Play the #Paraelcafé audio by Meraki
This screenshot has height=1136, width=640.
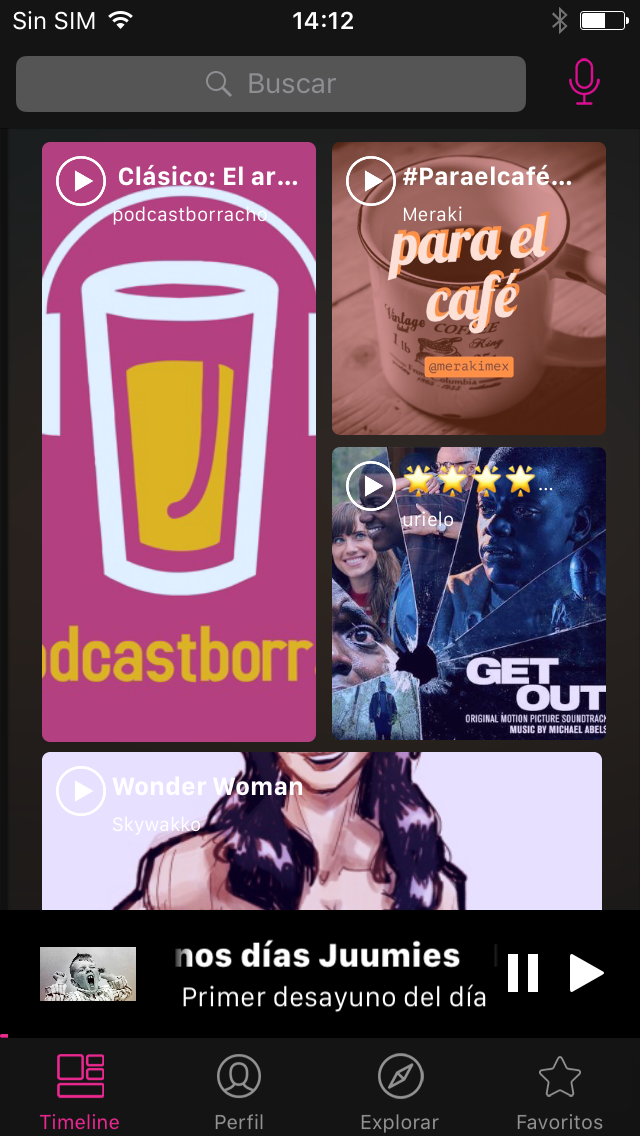coord(371,181)
